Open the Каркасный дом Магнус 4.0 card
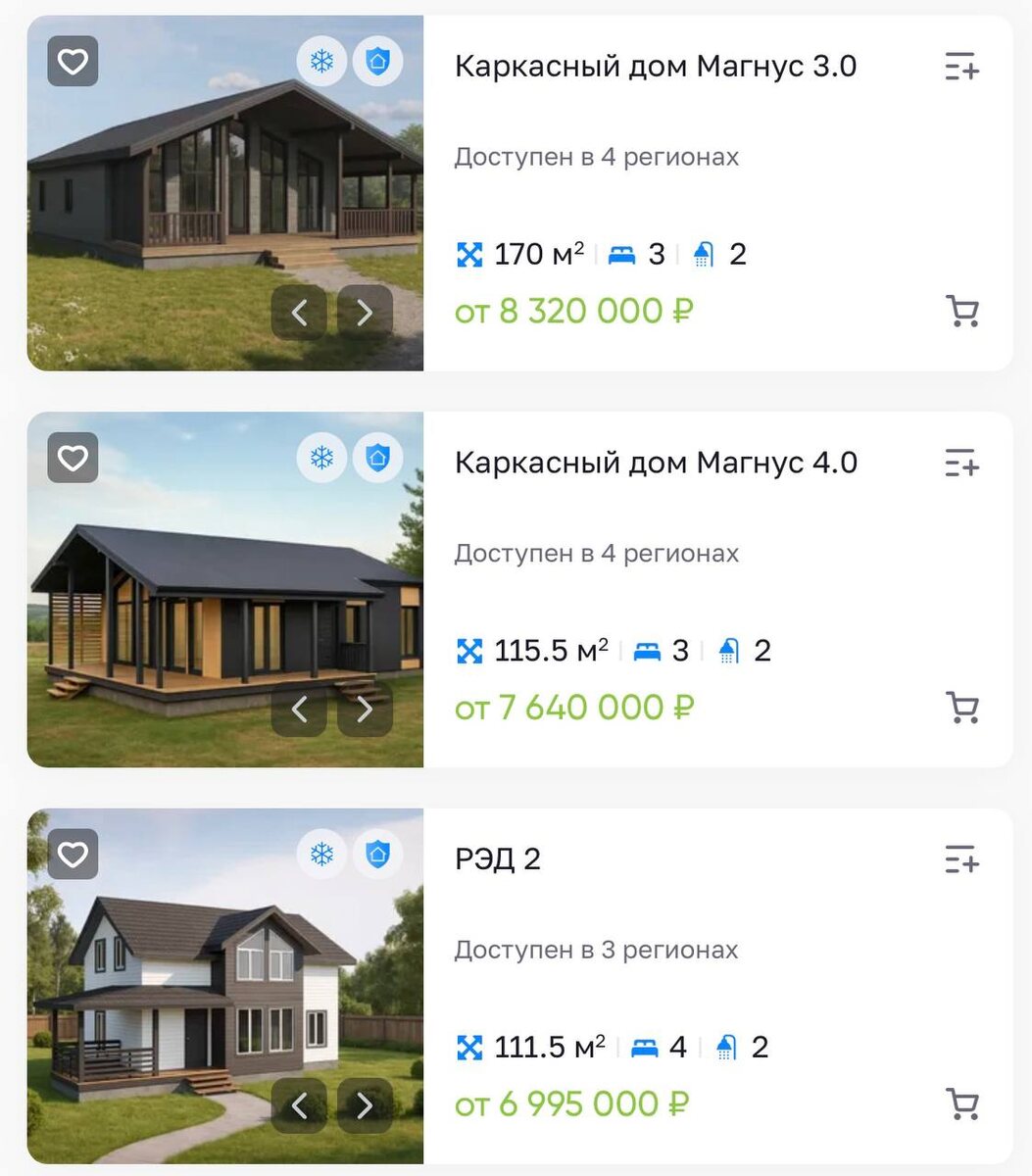Image resolution: width=1032 pixels, height=1176 pixels. click(655, 463)
